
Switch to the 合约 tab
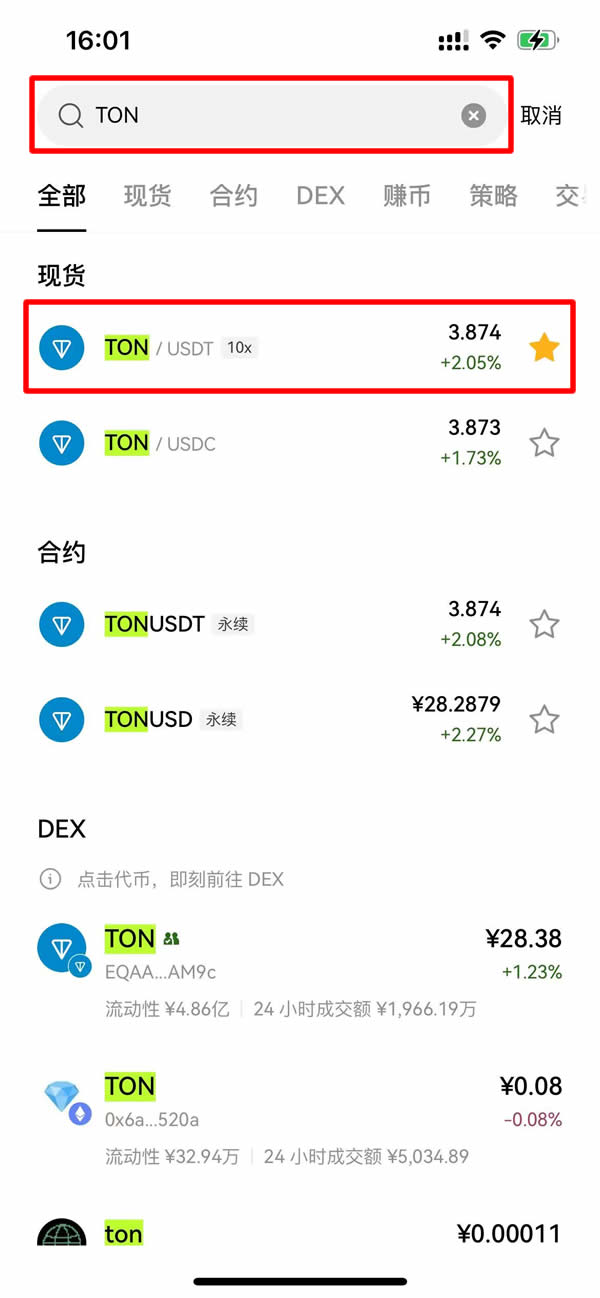(x=233, y=196)
